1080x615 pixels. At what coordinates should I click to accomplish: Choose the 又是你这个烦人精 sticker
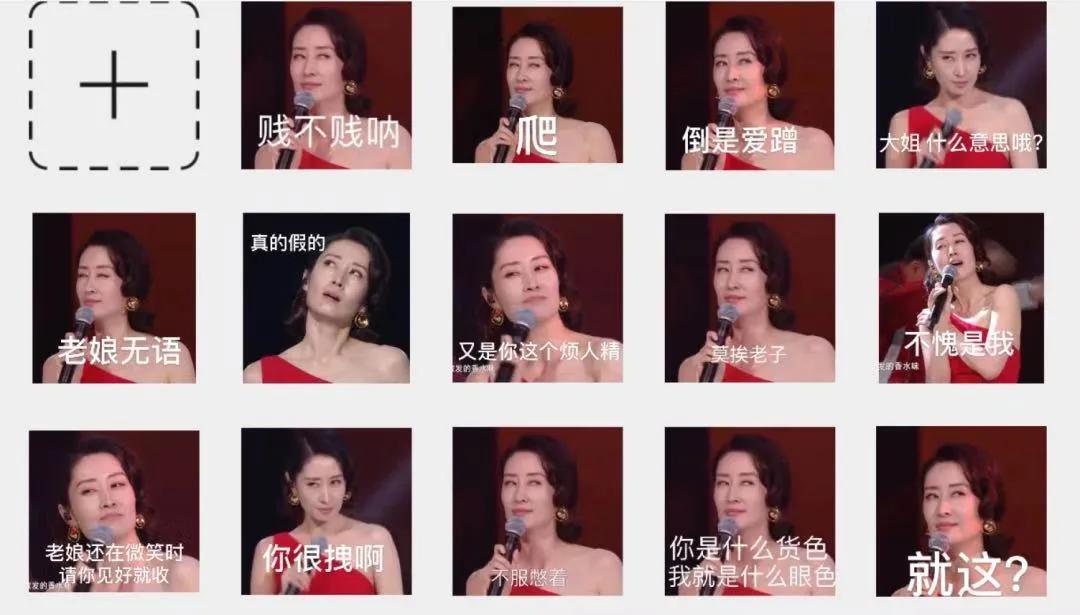(x=537, y=298)
